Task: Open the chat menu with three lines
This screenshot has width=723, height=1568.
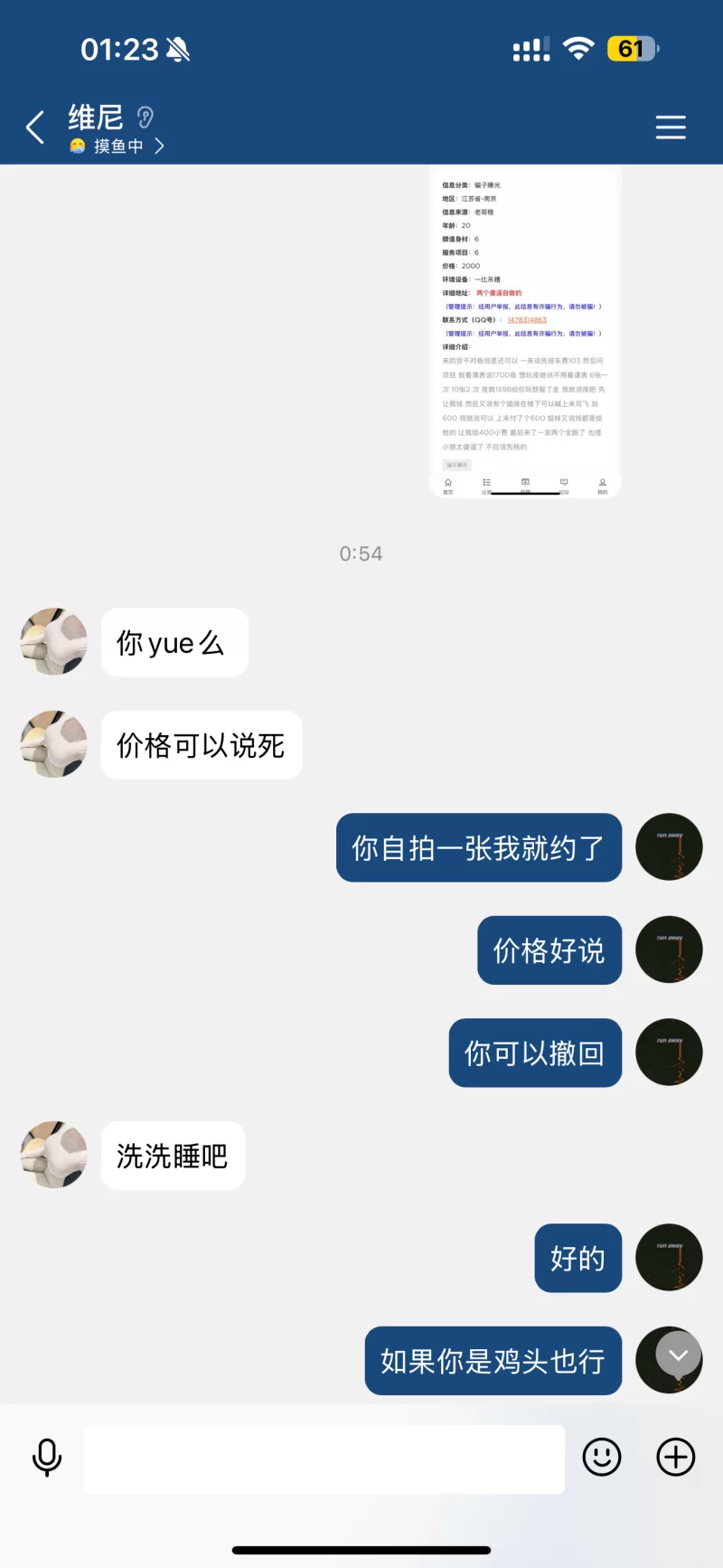Action: [x=670, y=128]
